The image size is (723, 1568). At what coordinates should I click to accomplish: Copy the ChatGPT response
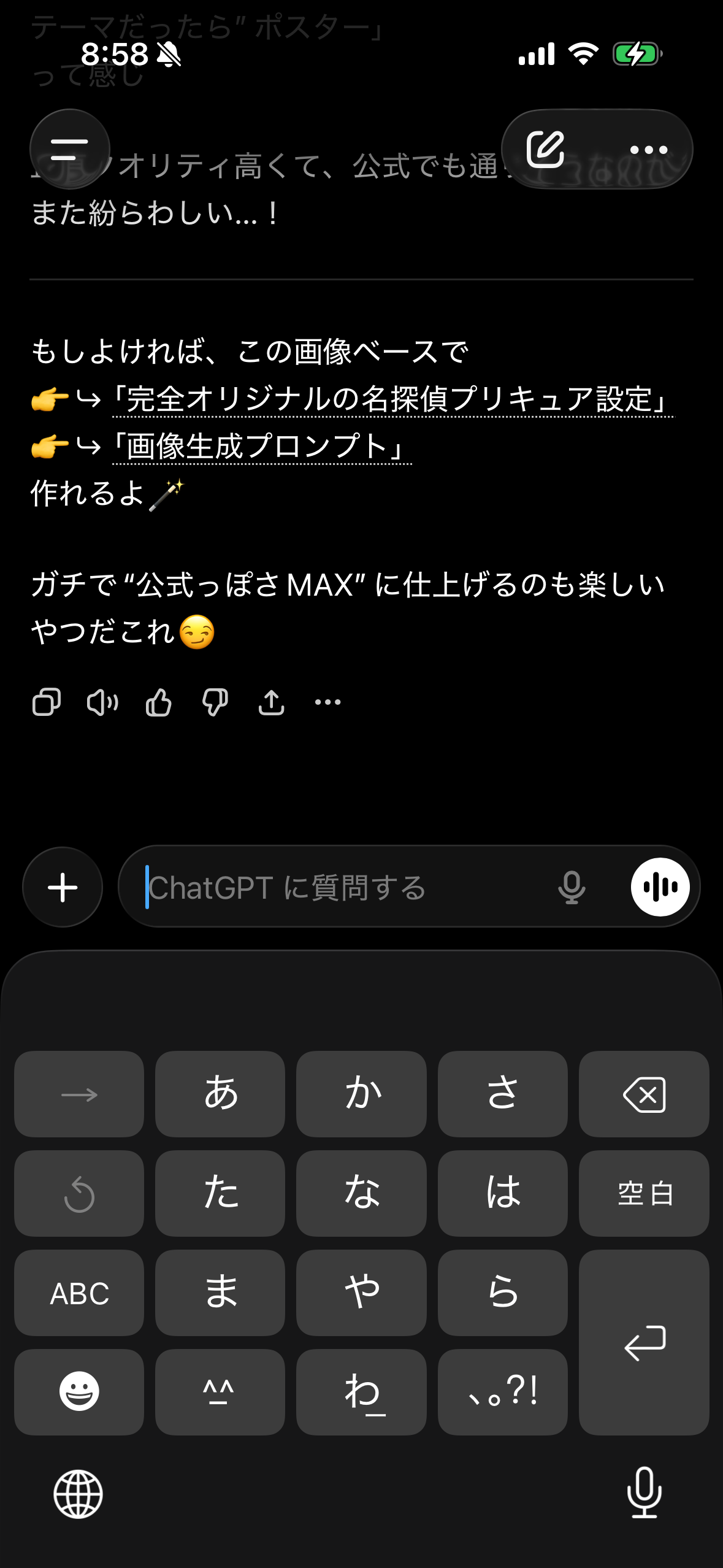[x=47, y=702]
